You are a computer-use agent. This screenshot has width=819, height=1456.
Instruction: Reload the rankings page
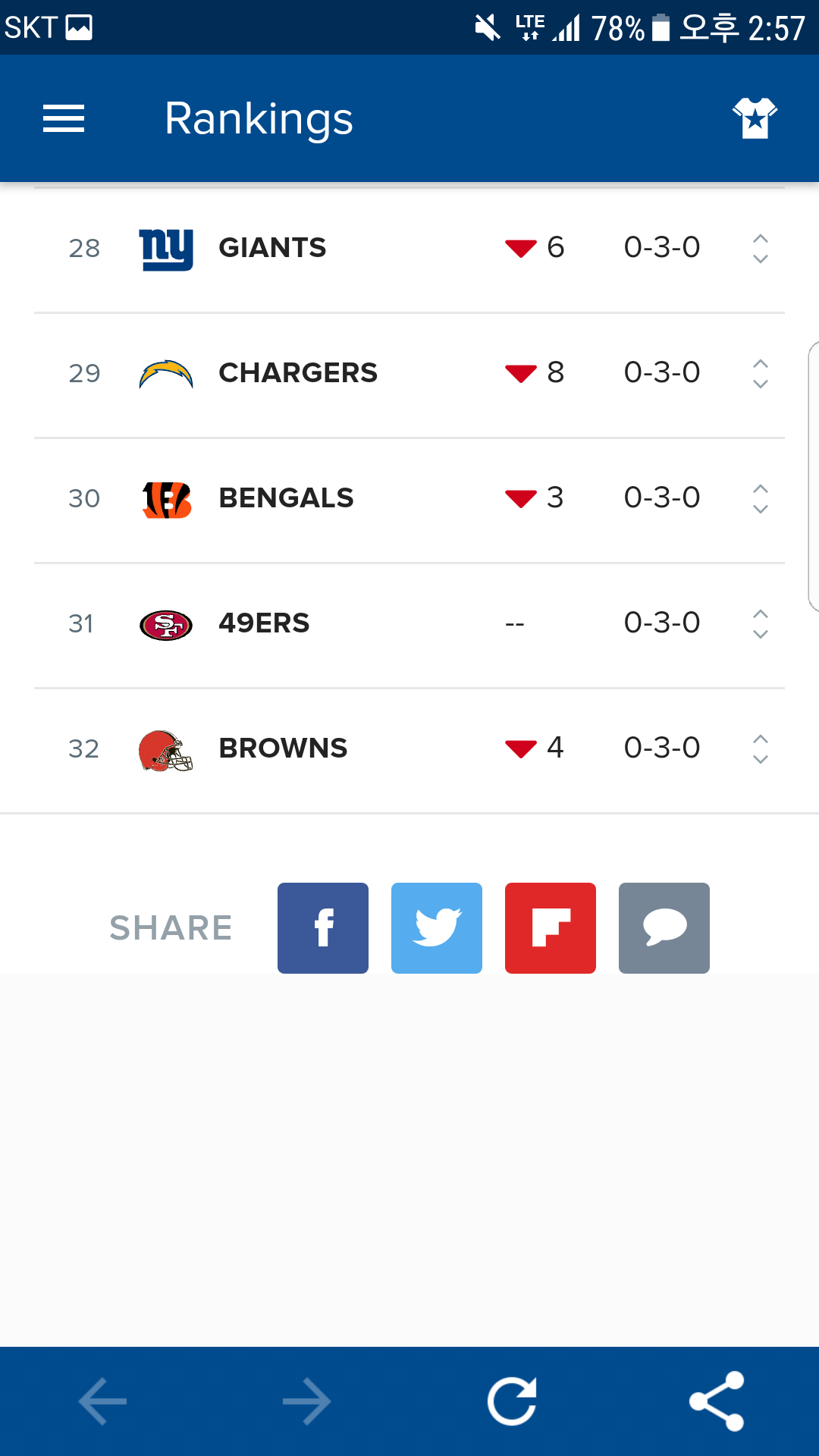(x=512, y=1401)
